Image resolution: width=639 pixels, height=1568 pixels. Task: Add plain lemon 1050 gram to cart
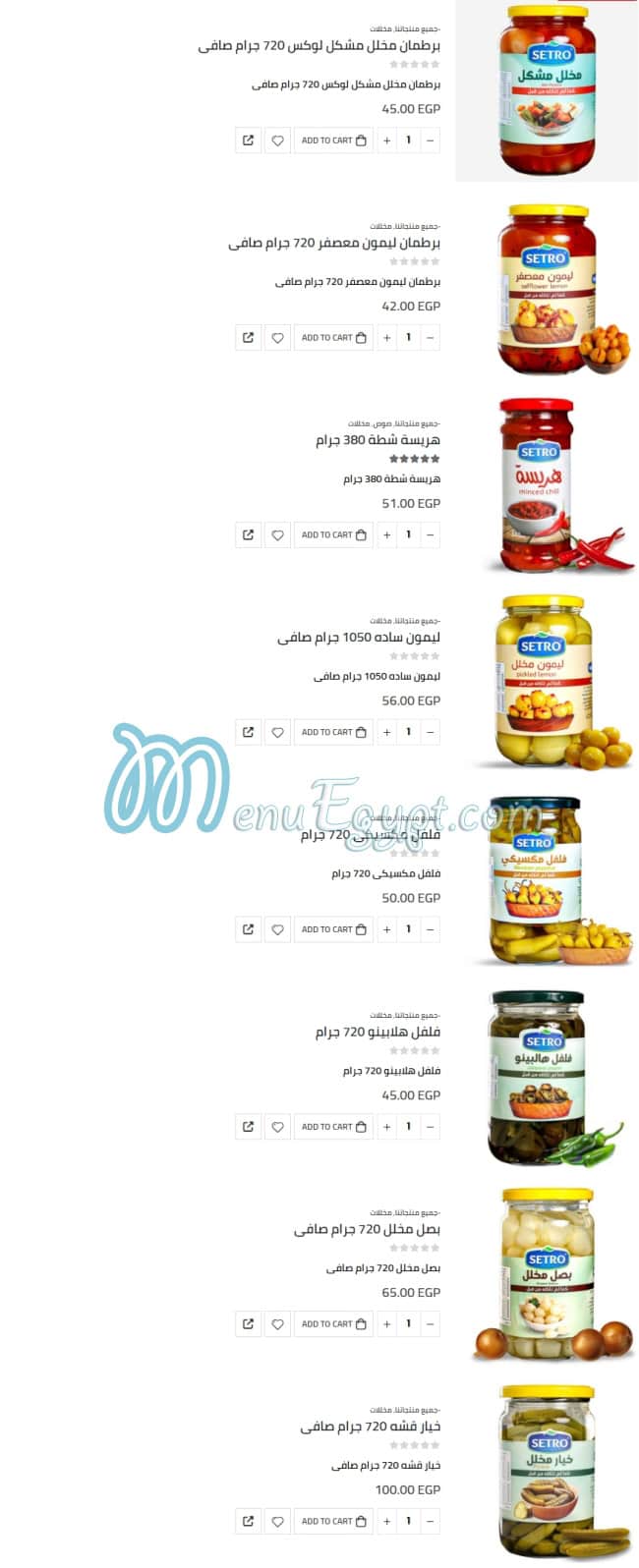(333, 732)
